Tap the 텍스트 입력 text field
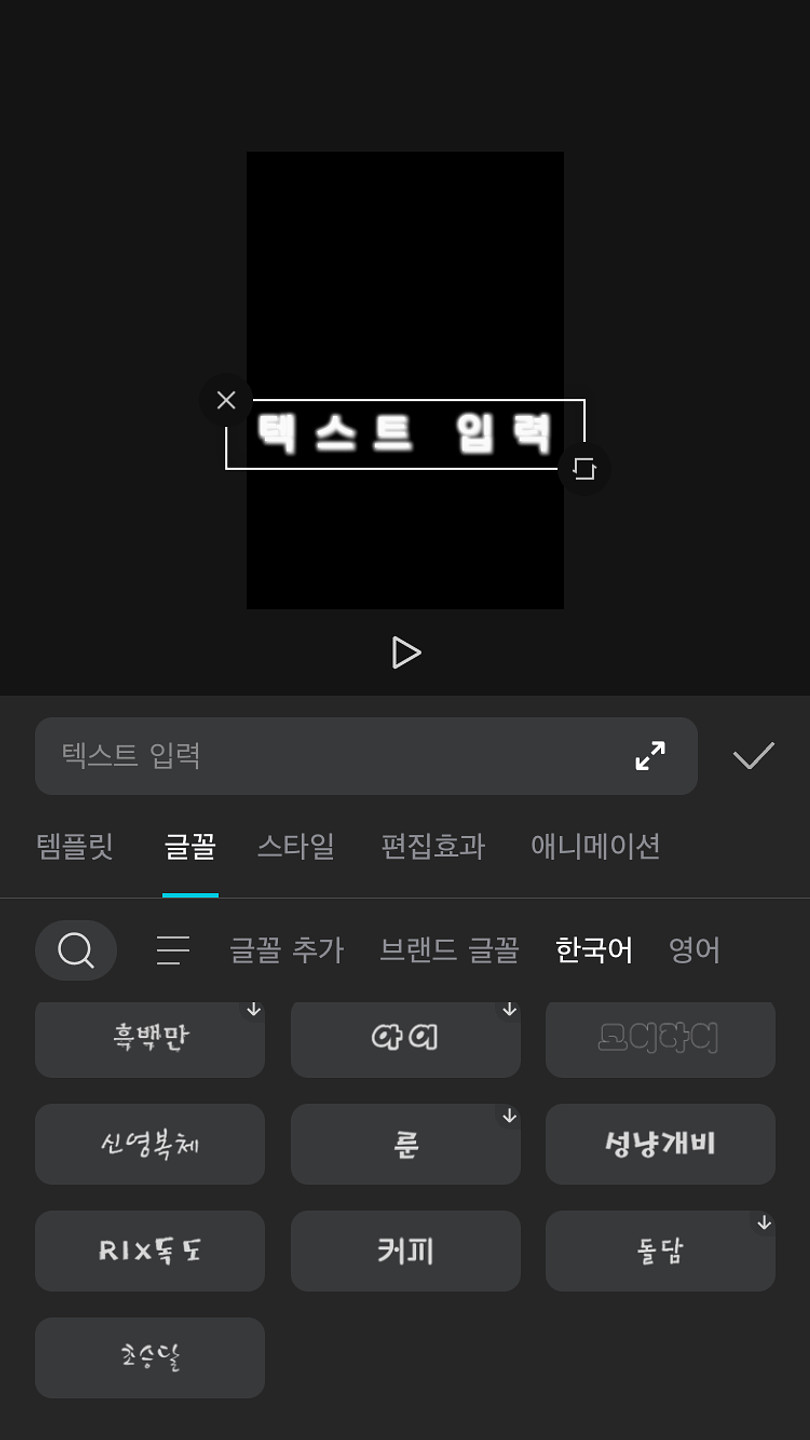The height and width of the screenshot is (1440, 810). (330, 756)
